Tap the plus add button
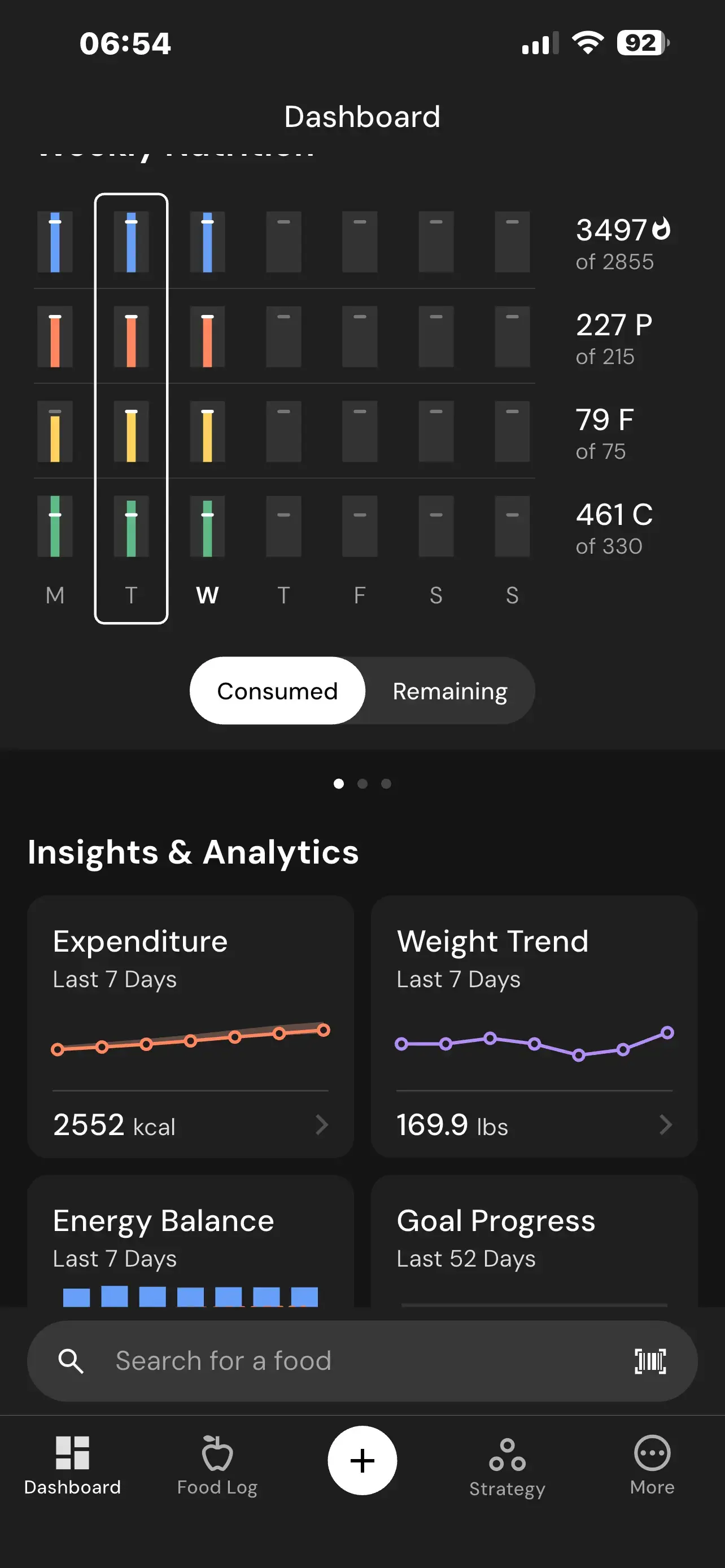This screenshot has height=1568, width=725. pyautogui.click(x=362, y=1460)
